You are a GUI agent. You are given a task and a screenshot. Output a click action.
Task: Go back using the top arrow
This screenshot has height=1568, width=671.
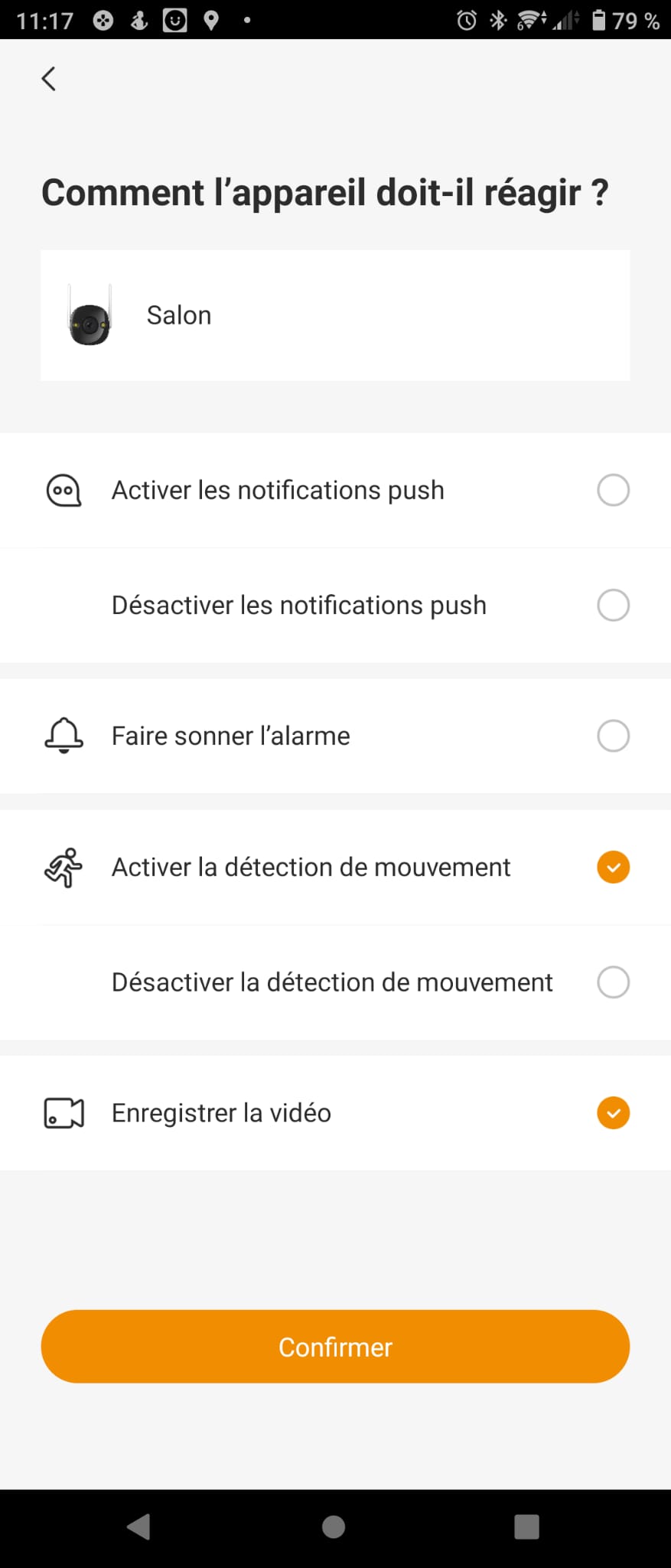click(x=49, y=79)
